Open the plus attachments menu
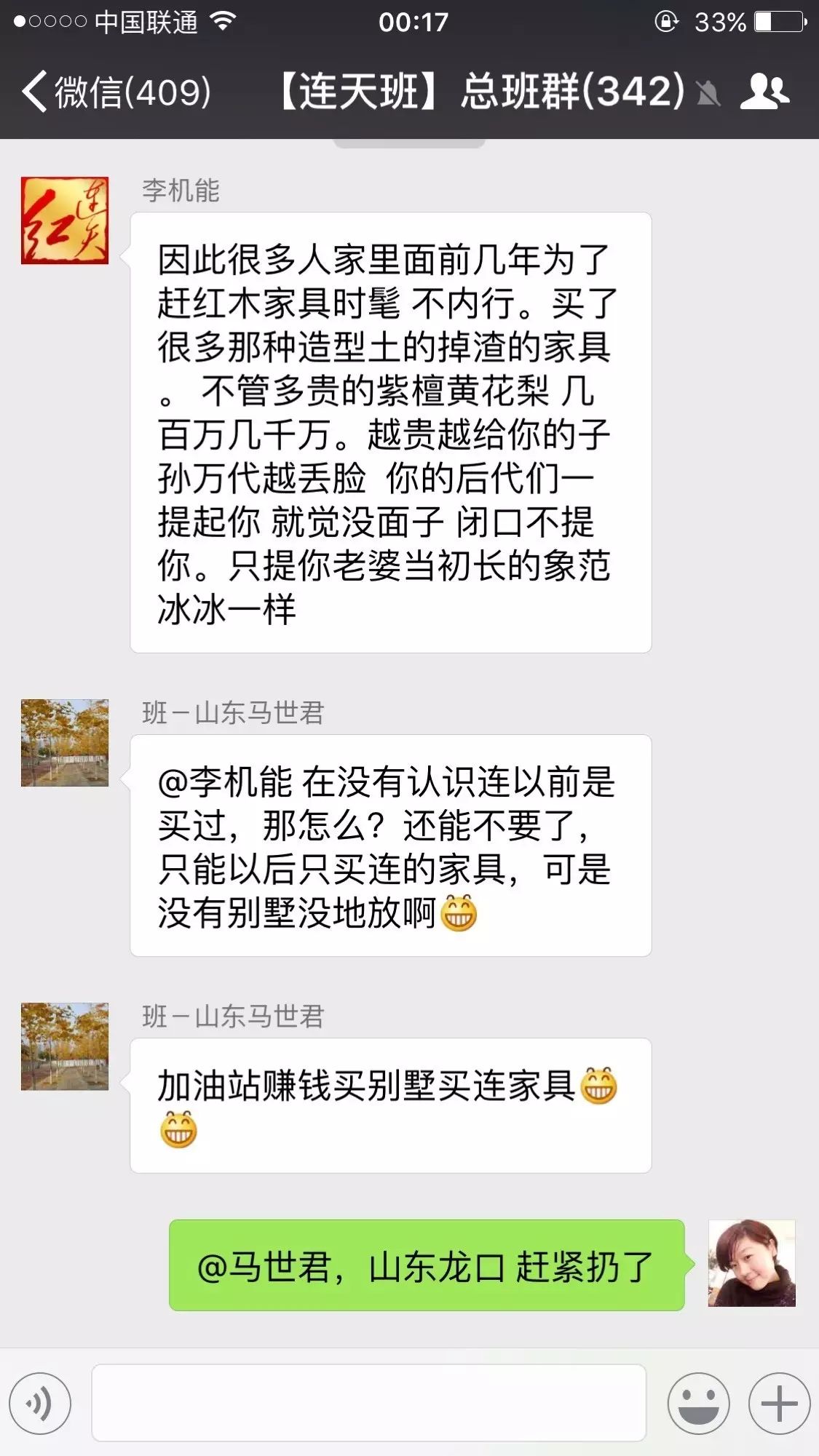 [779, 1403]
